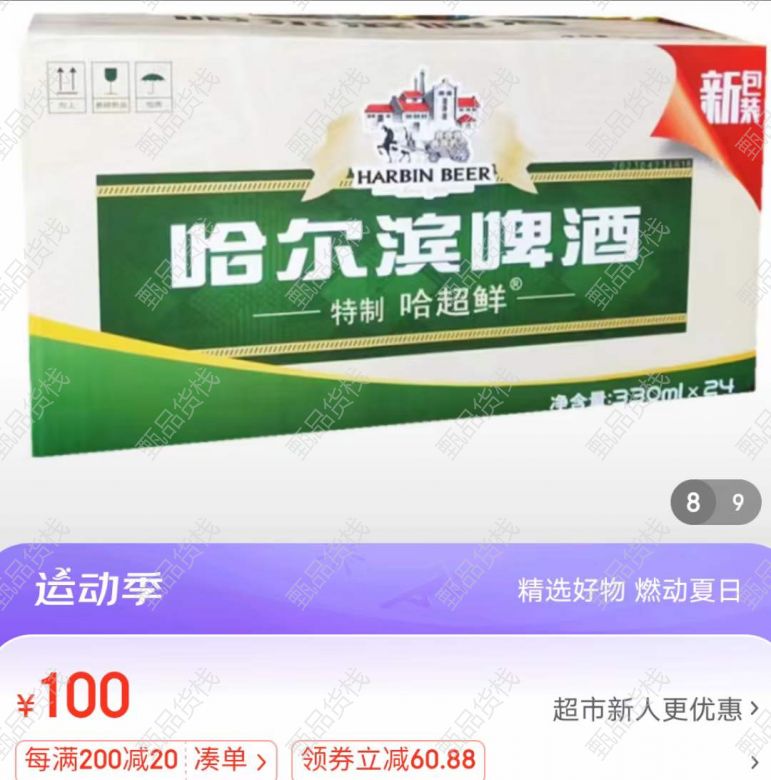
Task: Open the 运动季 promotion banner
Action: coord(385,590)
